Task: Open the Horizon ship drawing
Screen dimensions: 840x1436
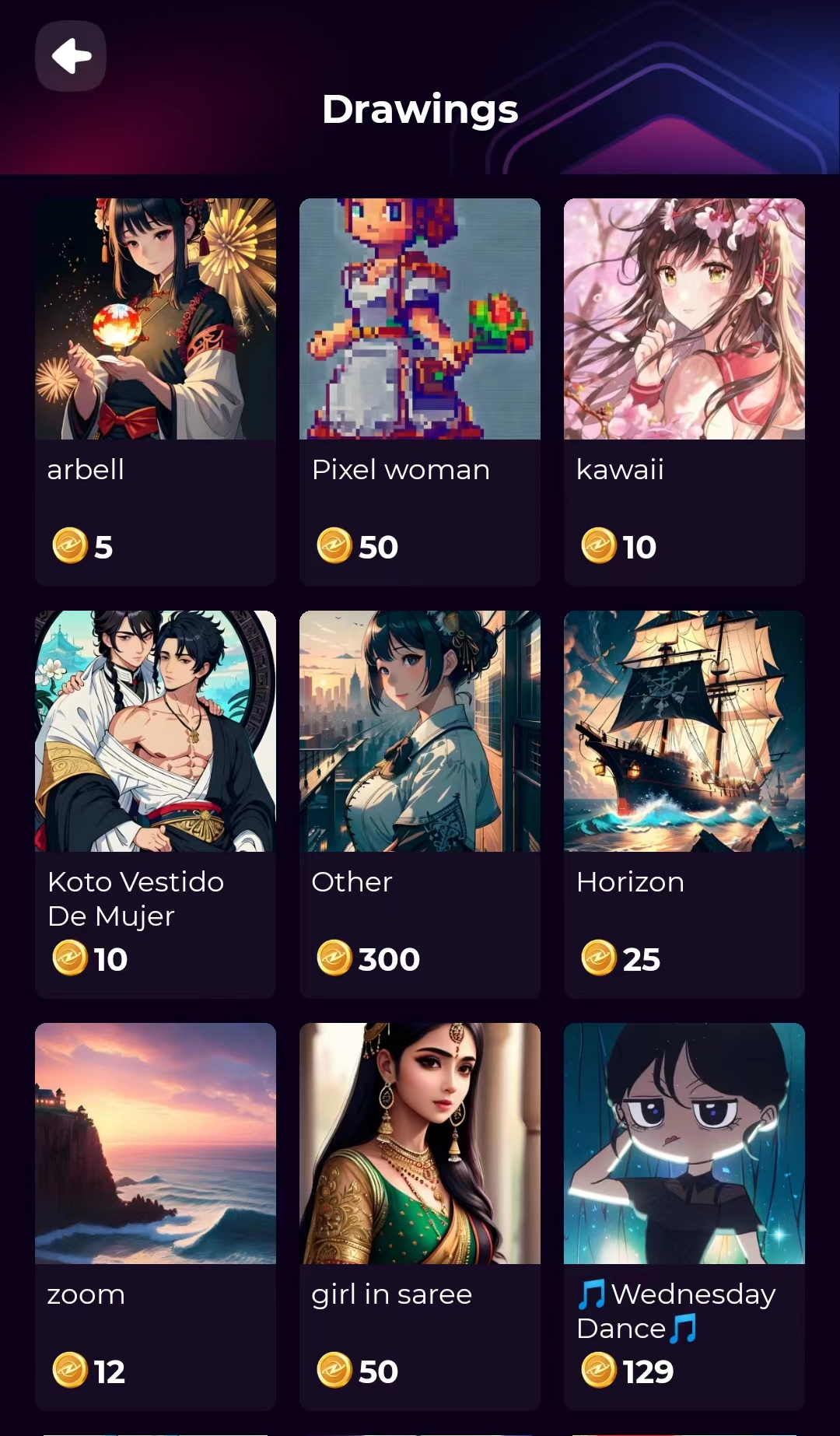Action: [684, 733]
